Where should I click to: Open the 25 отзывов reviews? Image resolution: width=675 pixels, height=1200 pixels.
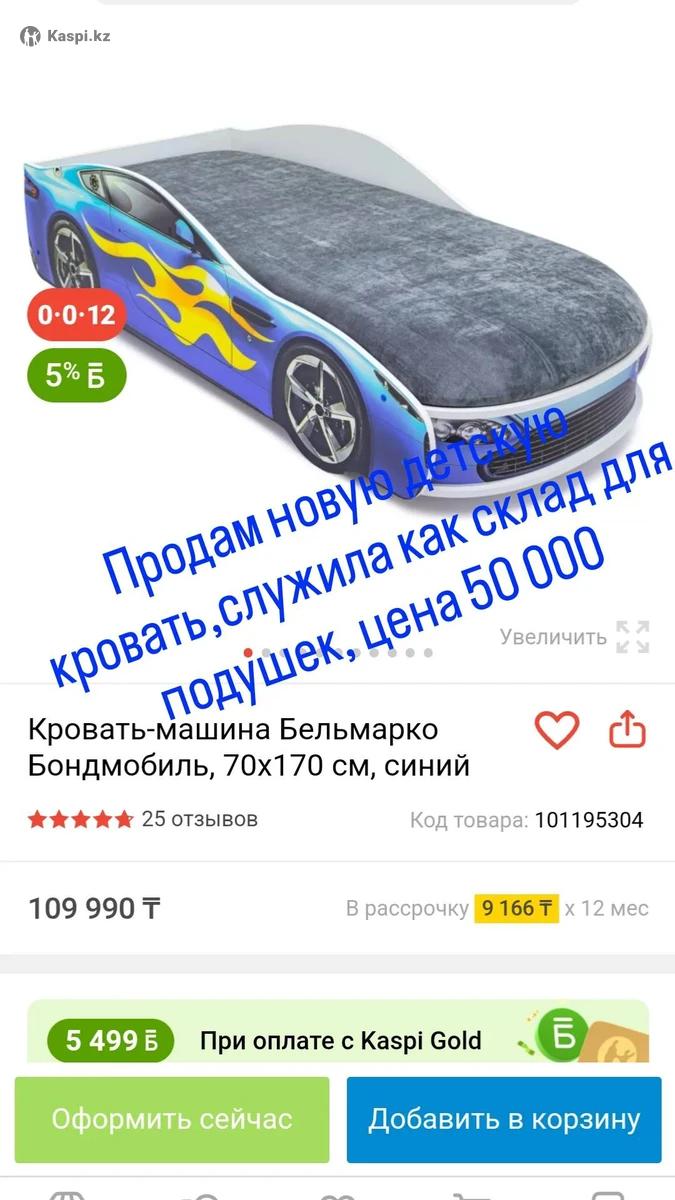[199, 819]
